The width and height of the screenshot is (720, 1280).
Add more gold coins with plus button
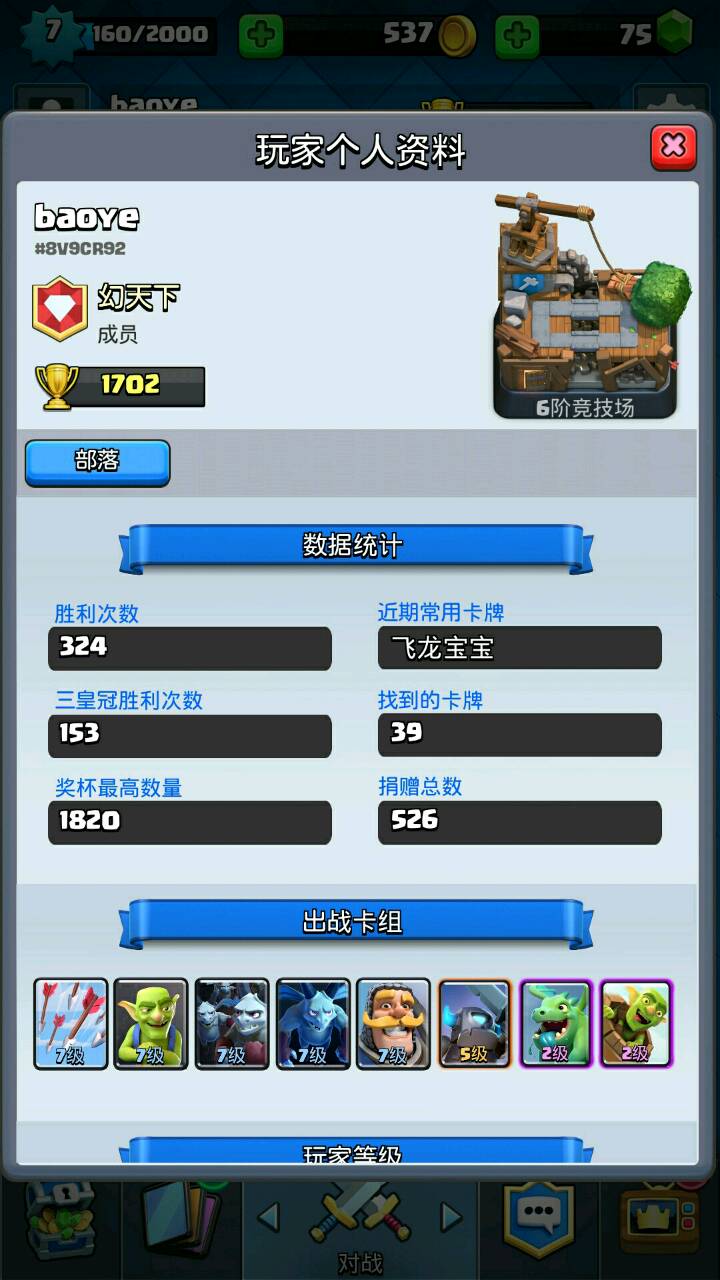point(261,36)
